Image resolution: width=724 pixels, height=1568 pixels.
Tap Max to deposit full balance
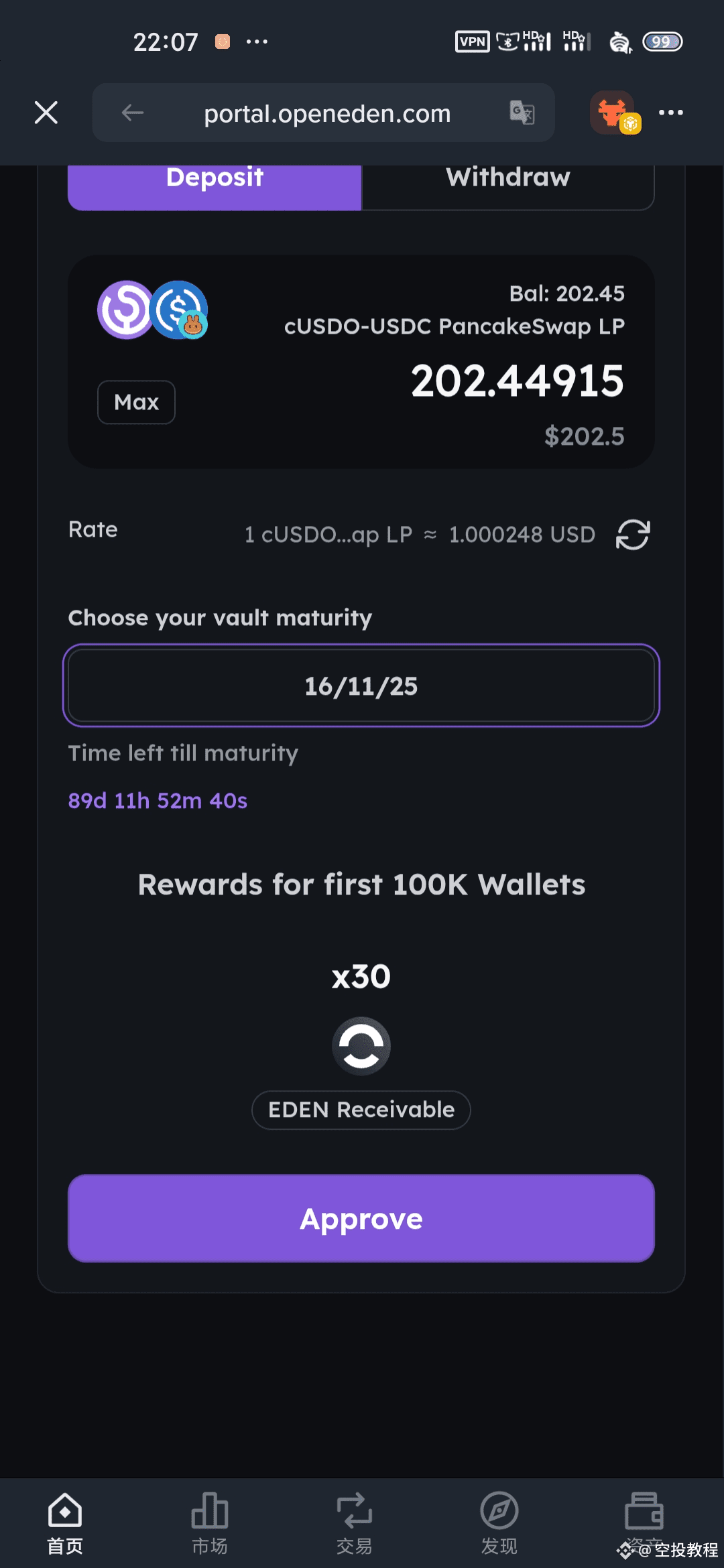[x=136, y=402]
